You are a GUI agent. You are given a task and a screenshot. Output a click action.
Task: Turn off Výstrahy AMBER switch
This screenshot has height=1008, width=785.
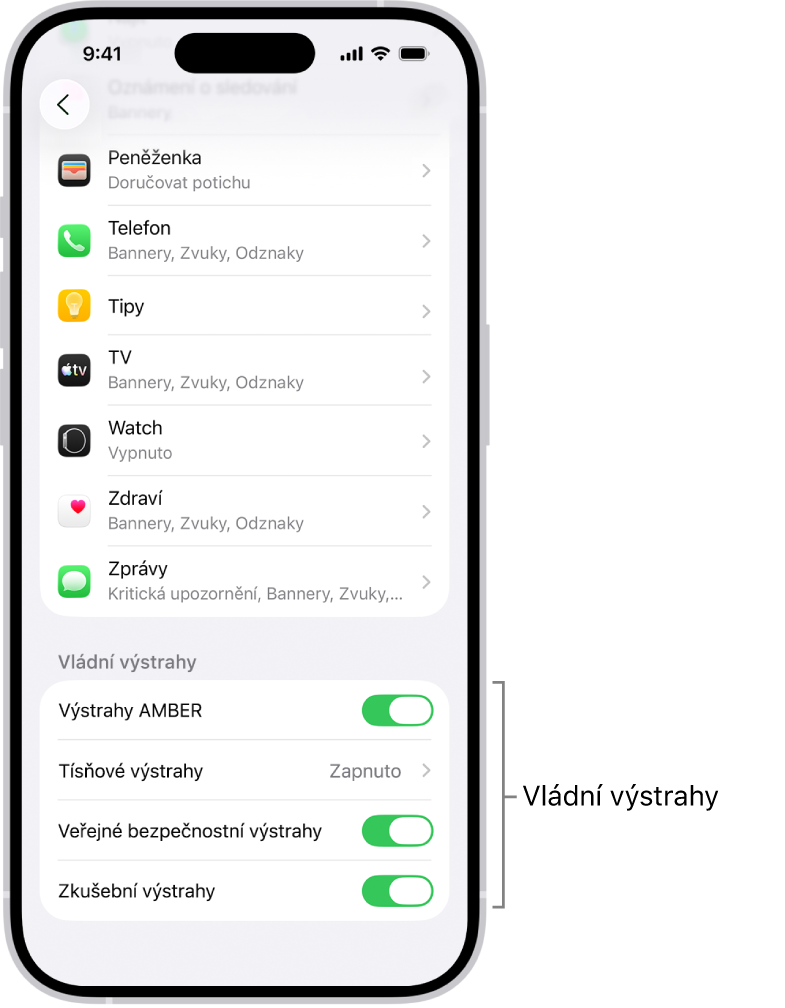397,711
